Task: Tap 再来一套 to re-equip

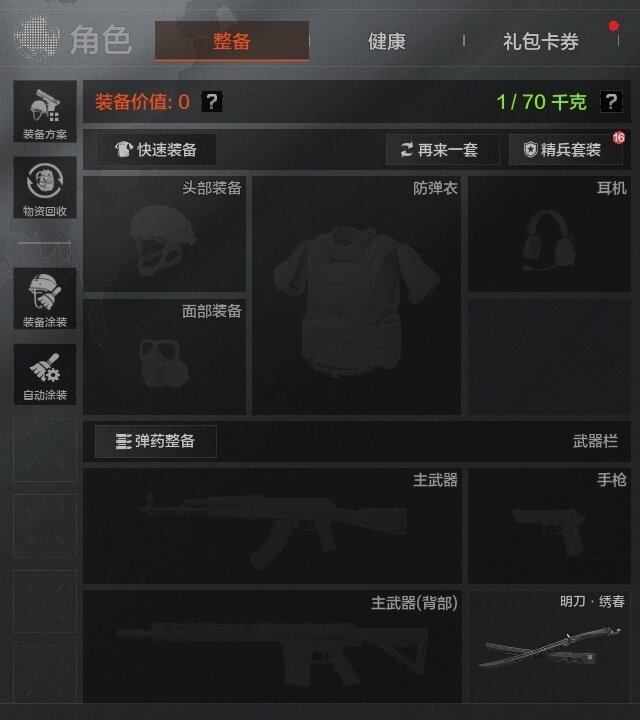Action: tap(438, 150)
